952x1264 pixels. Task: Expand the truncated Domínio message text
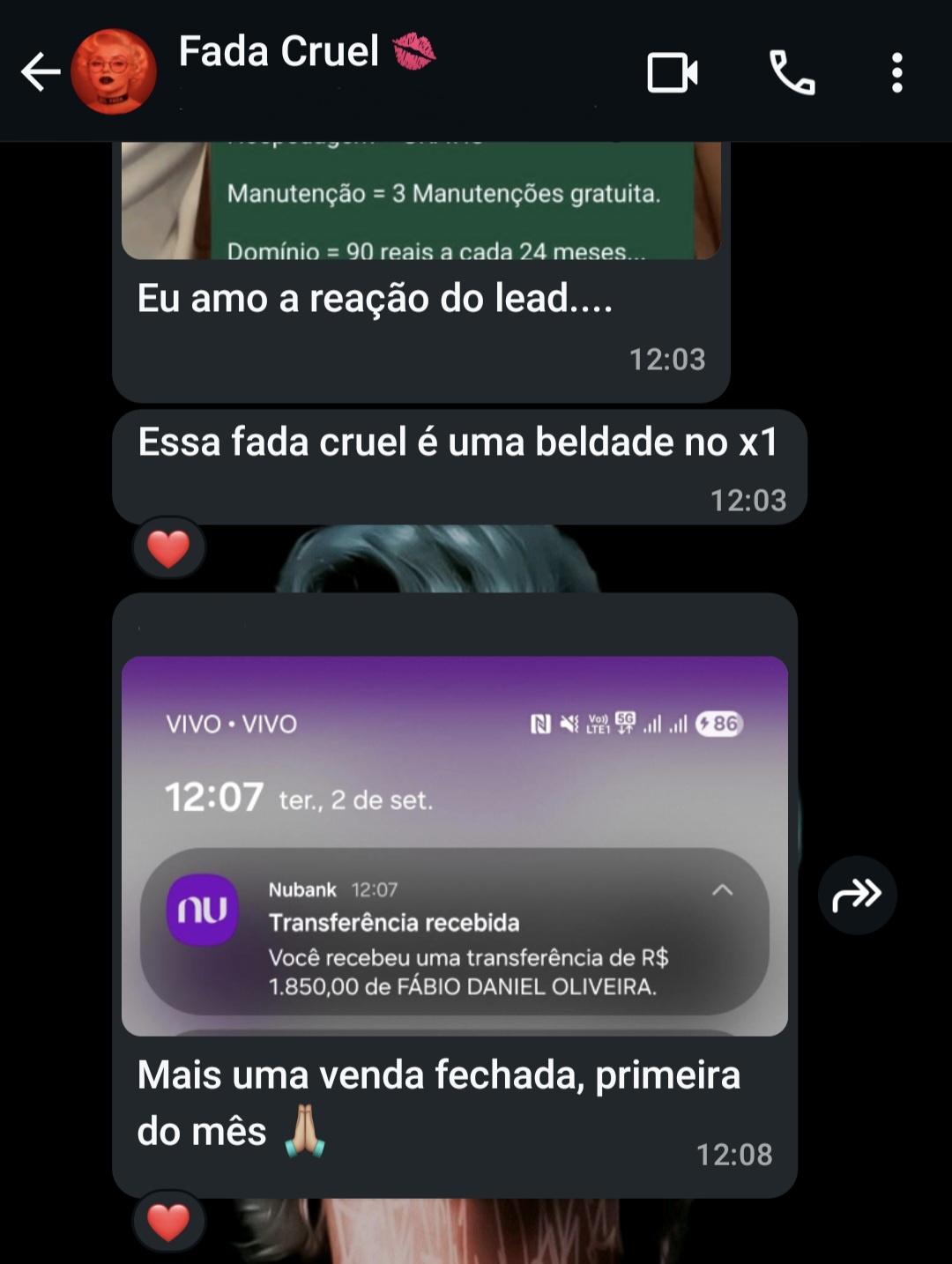point(436,250)
